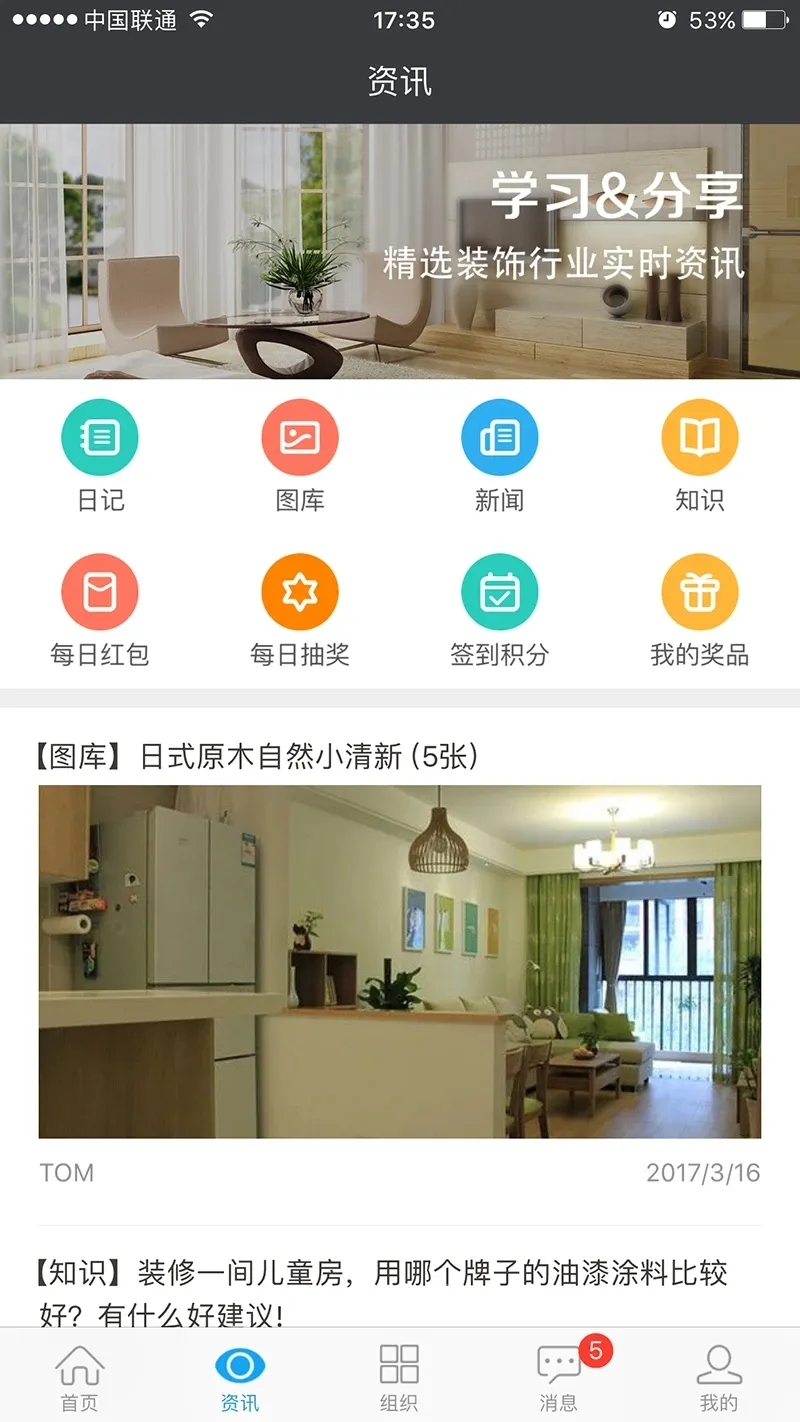Select the 资讯 tab
Screen dimensions: 800x1422
click(240, 1377)
